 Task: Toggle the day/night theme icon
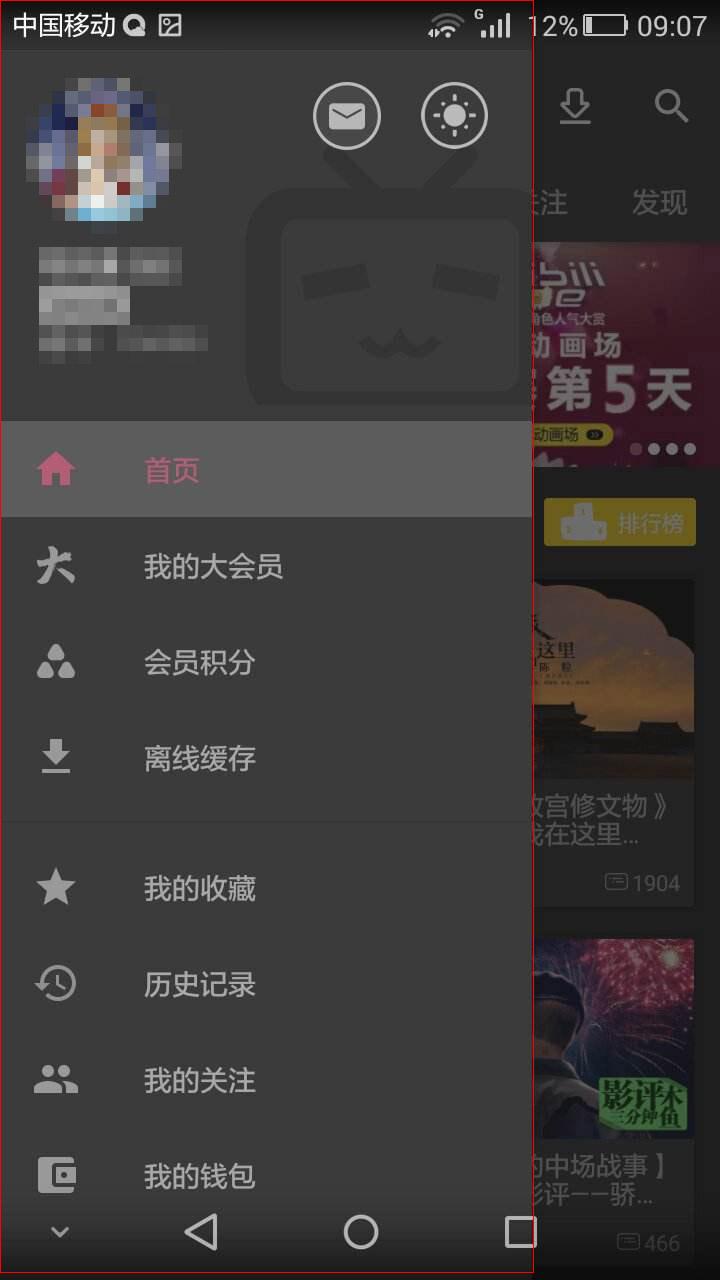tap(454, 116)
